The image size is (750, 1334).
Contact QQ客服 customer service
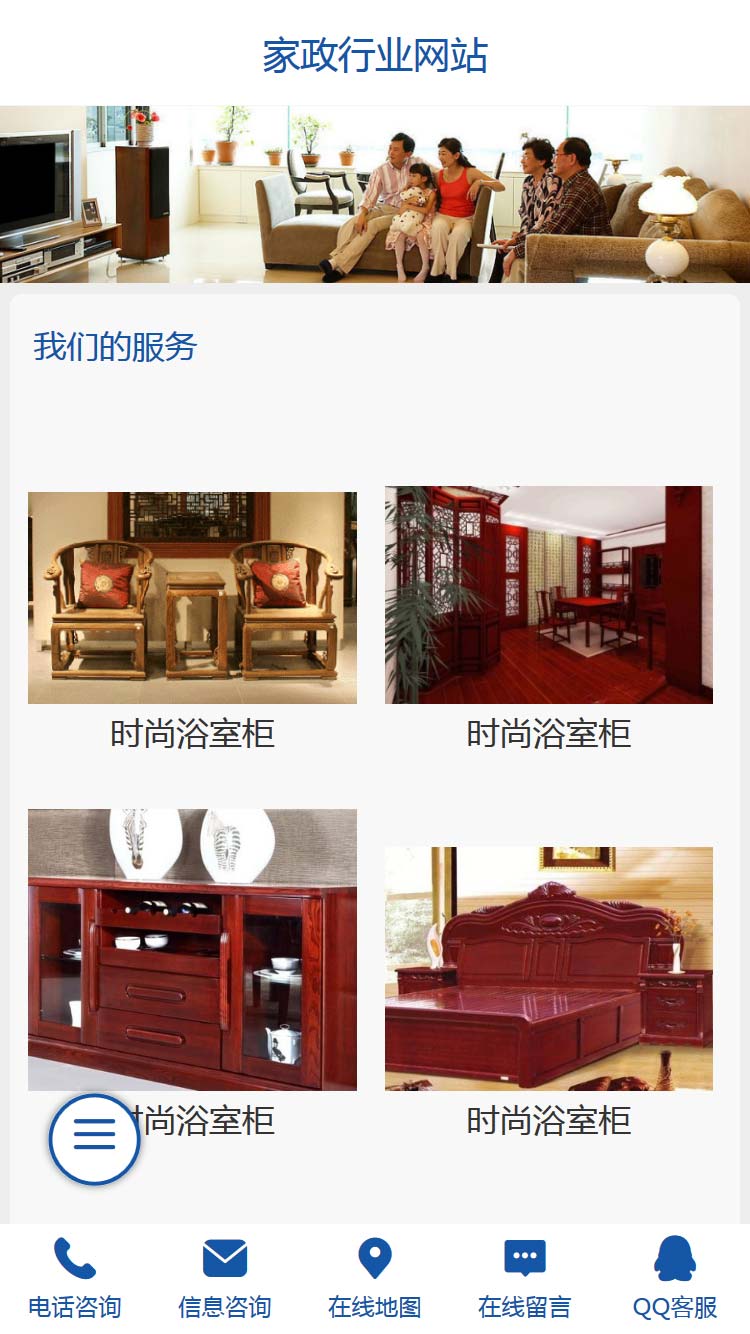pos(675,1278)
